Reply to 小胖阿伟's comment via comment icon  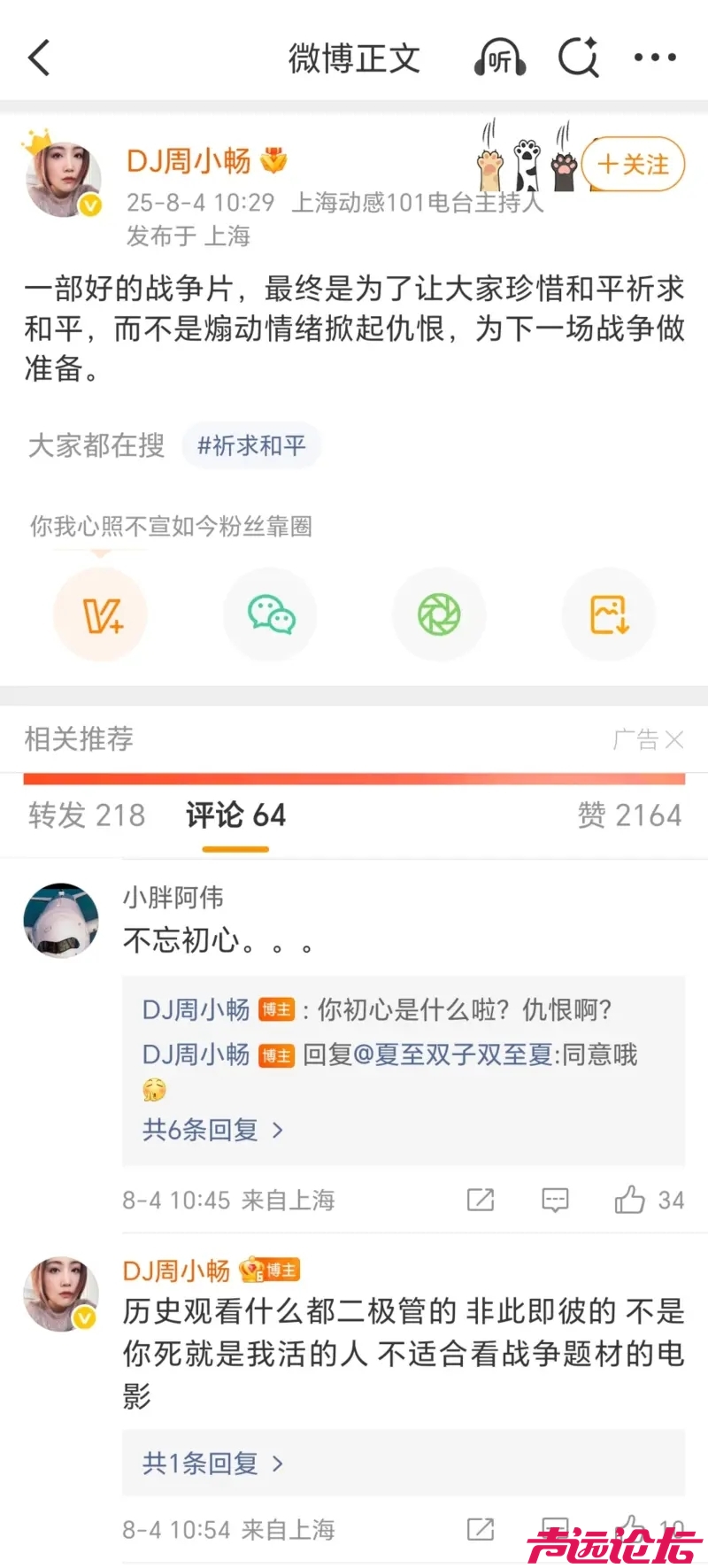click(555, 1200)
